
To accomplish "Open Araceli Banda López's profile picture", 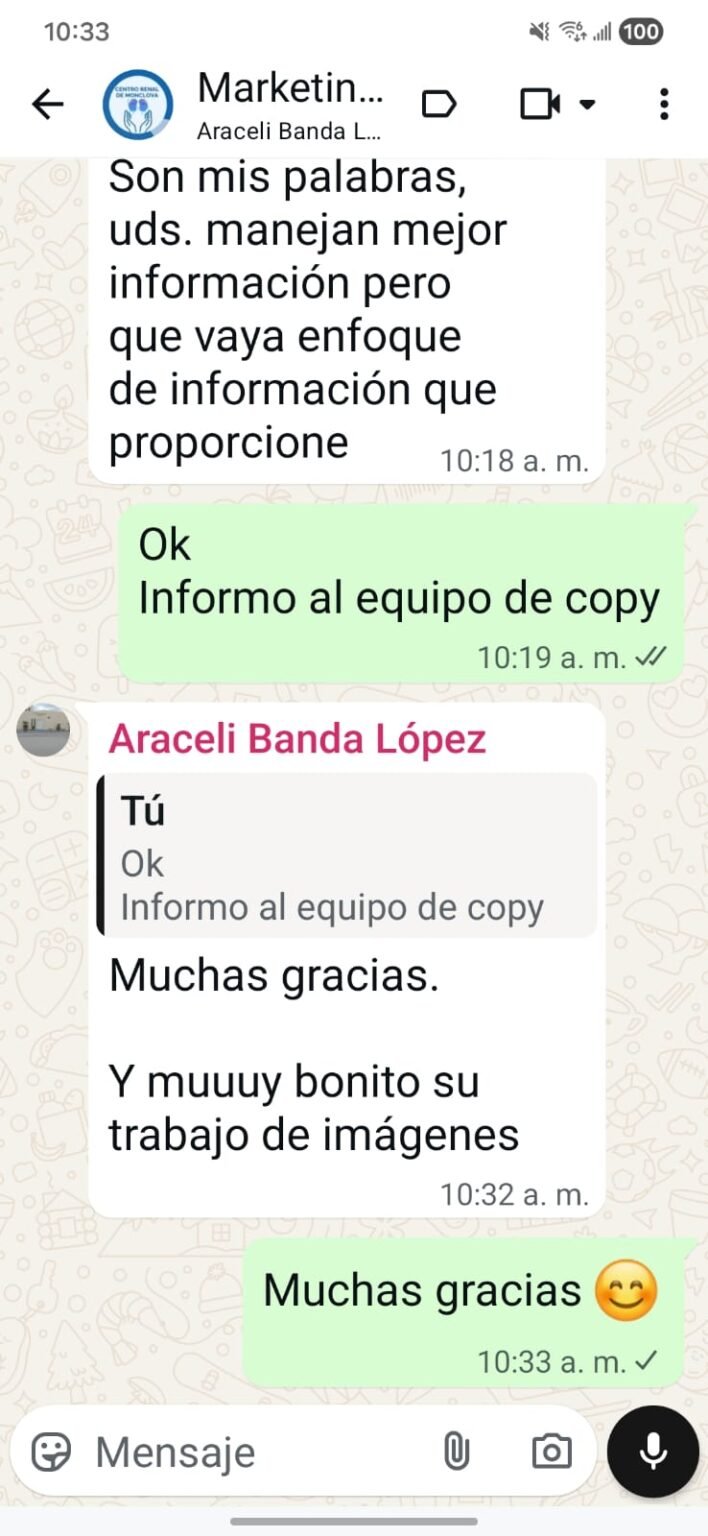I will [43, 729].
